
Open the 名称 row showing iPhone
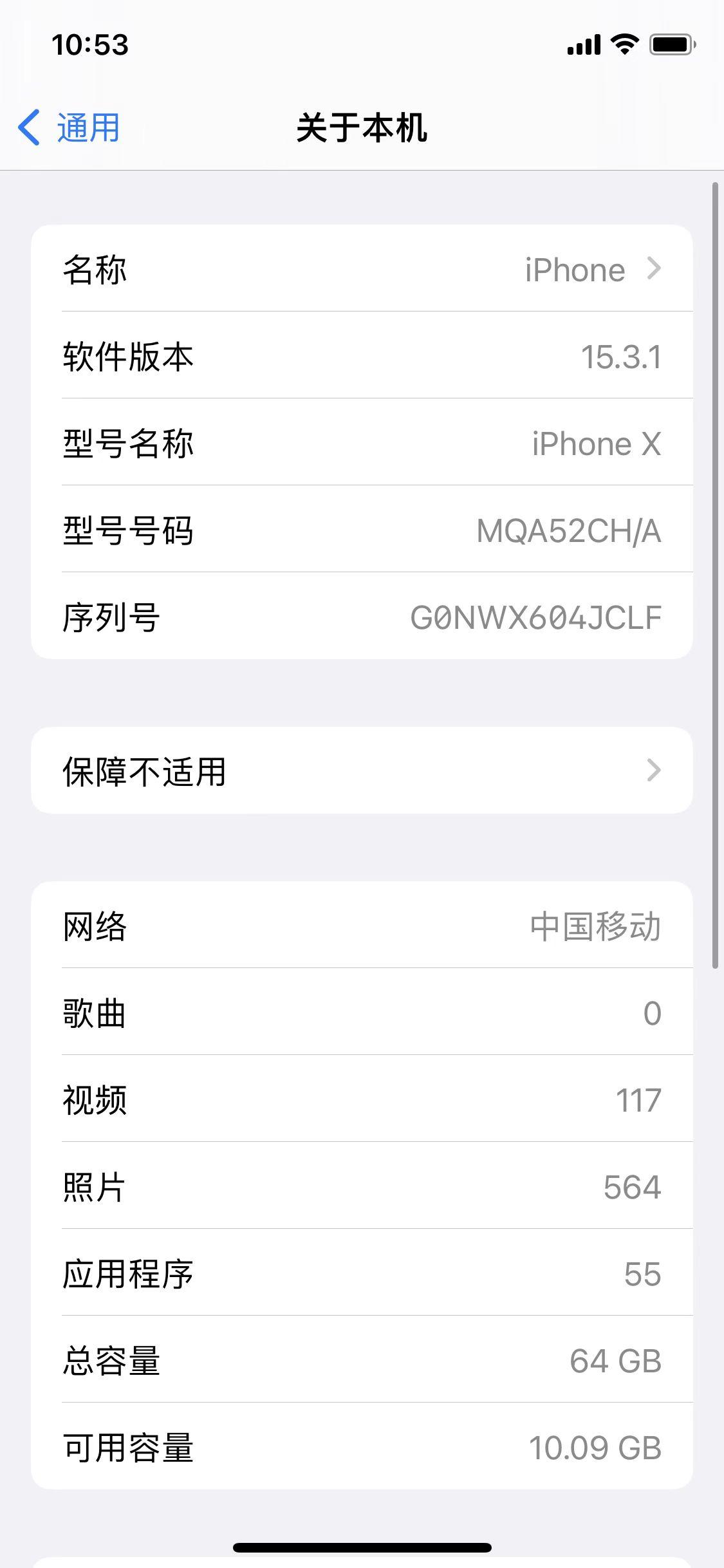360,269
